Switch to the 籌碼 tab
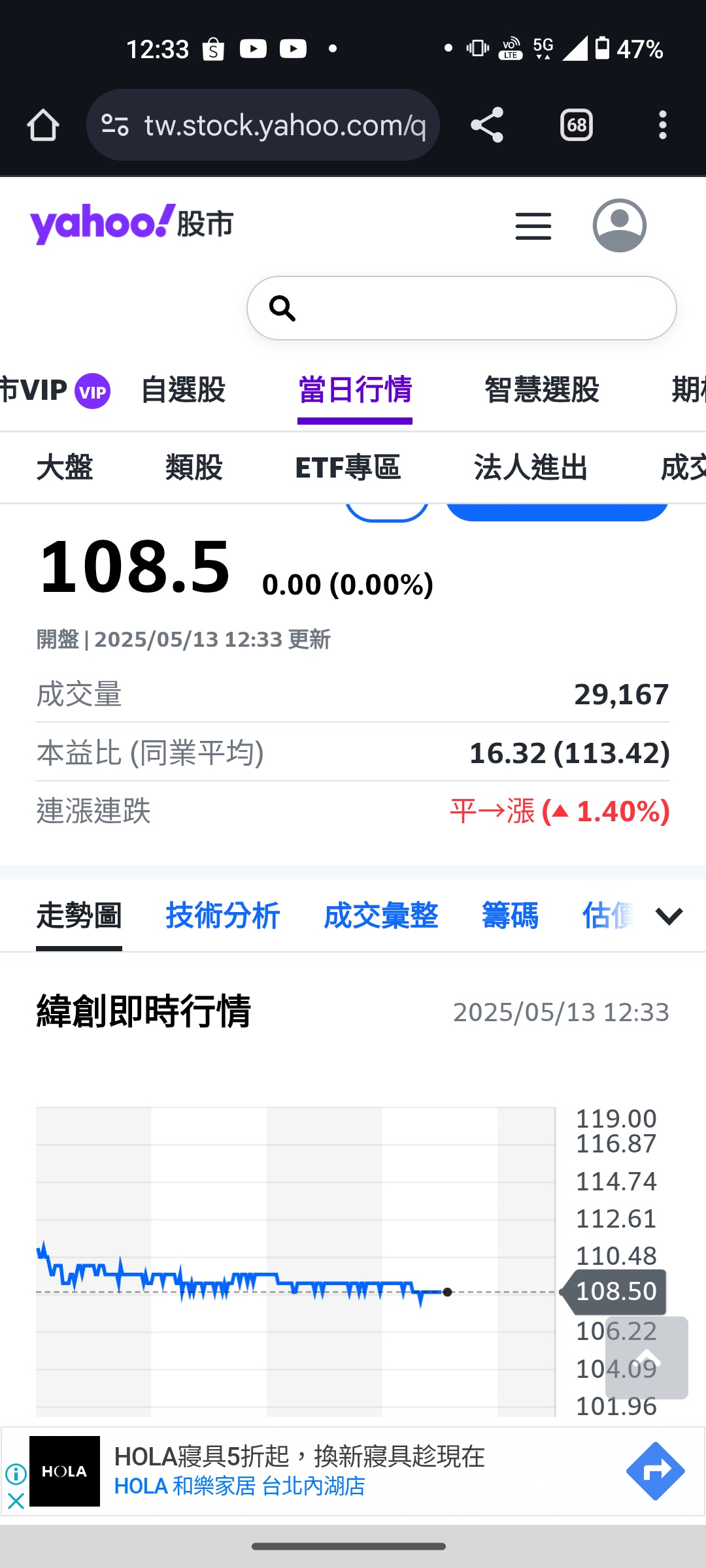 pos(510,915)
